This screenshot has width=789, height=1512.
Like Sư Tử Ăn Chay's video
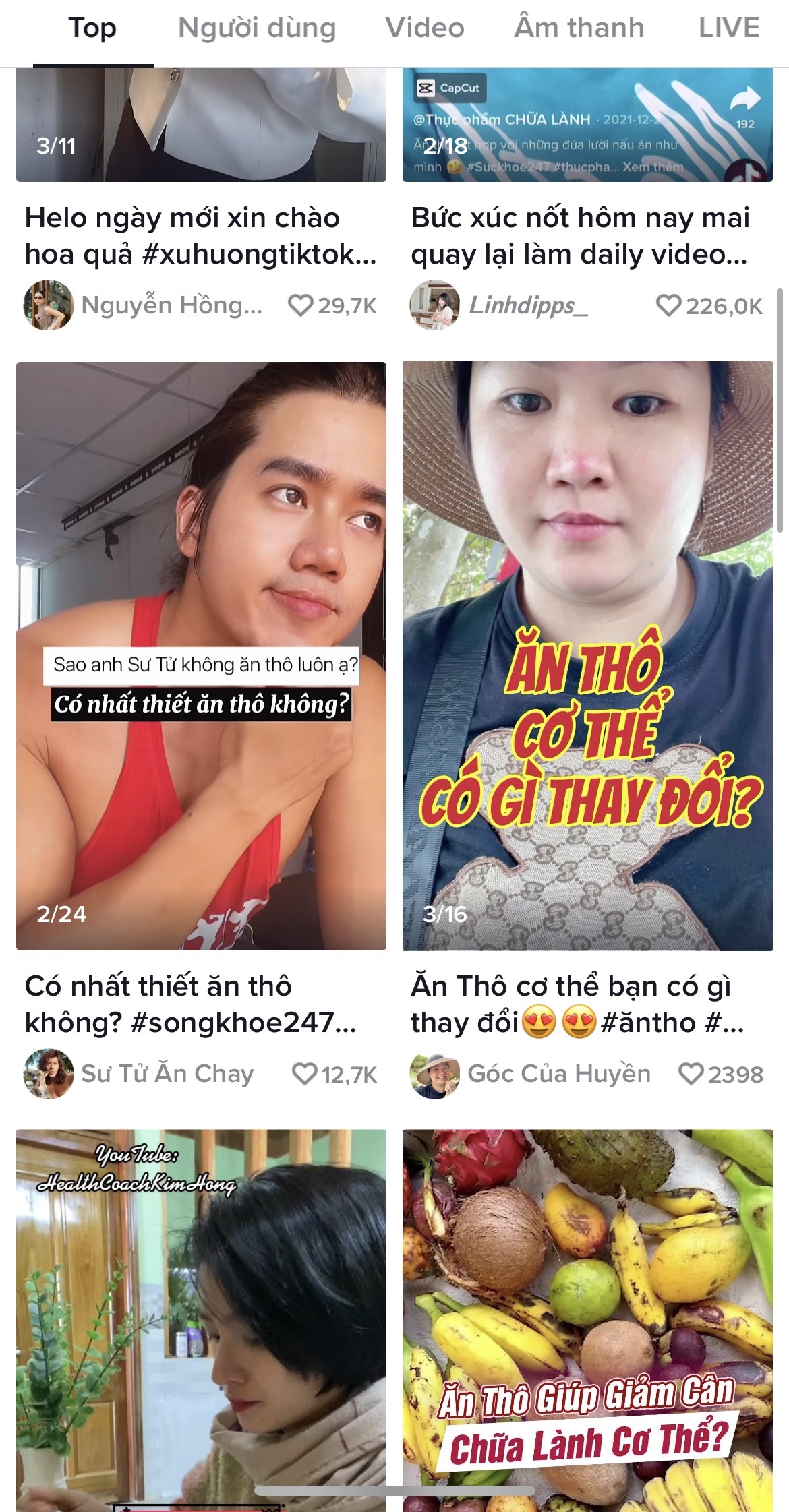pos(304,1073)
